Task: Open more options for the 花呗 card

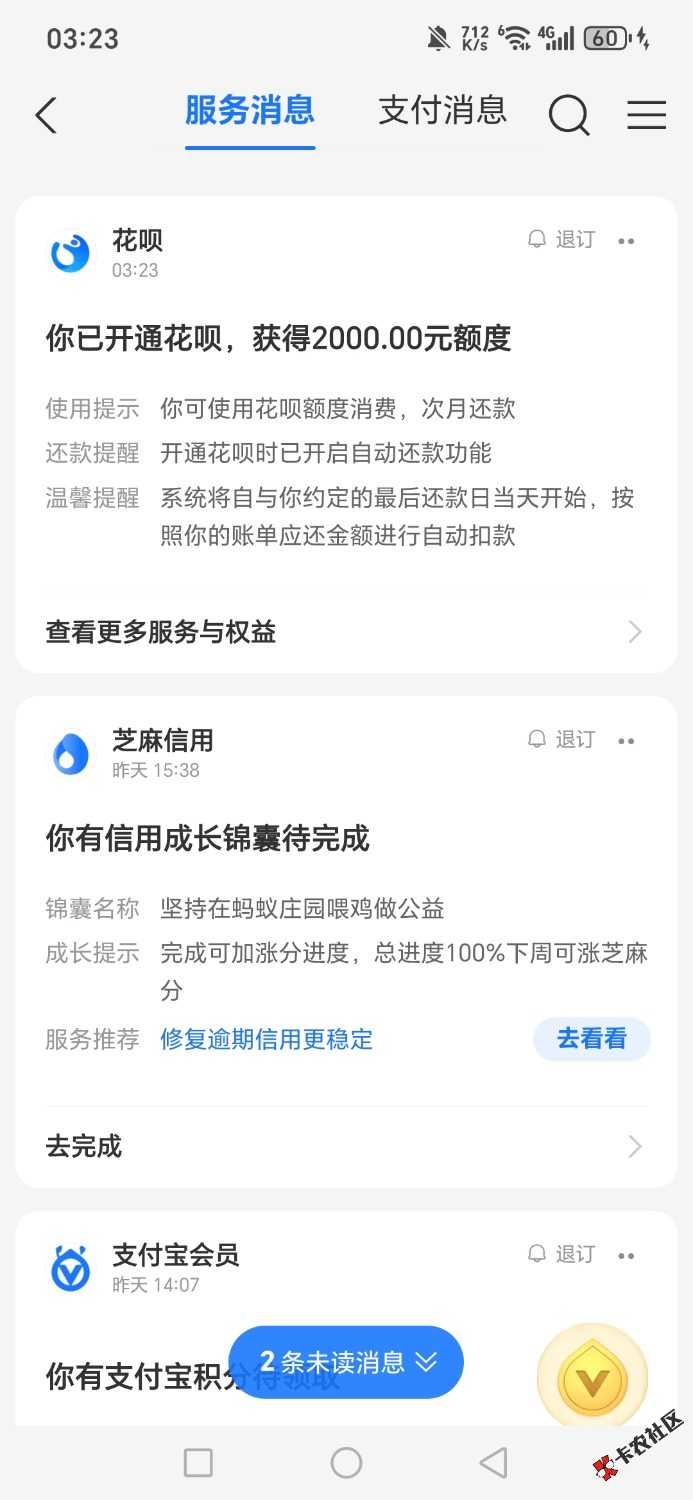Action: click(x=627, y=241)
